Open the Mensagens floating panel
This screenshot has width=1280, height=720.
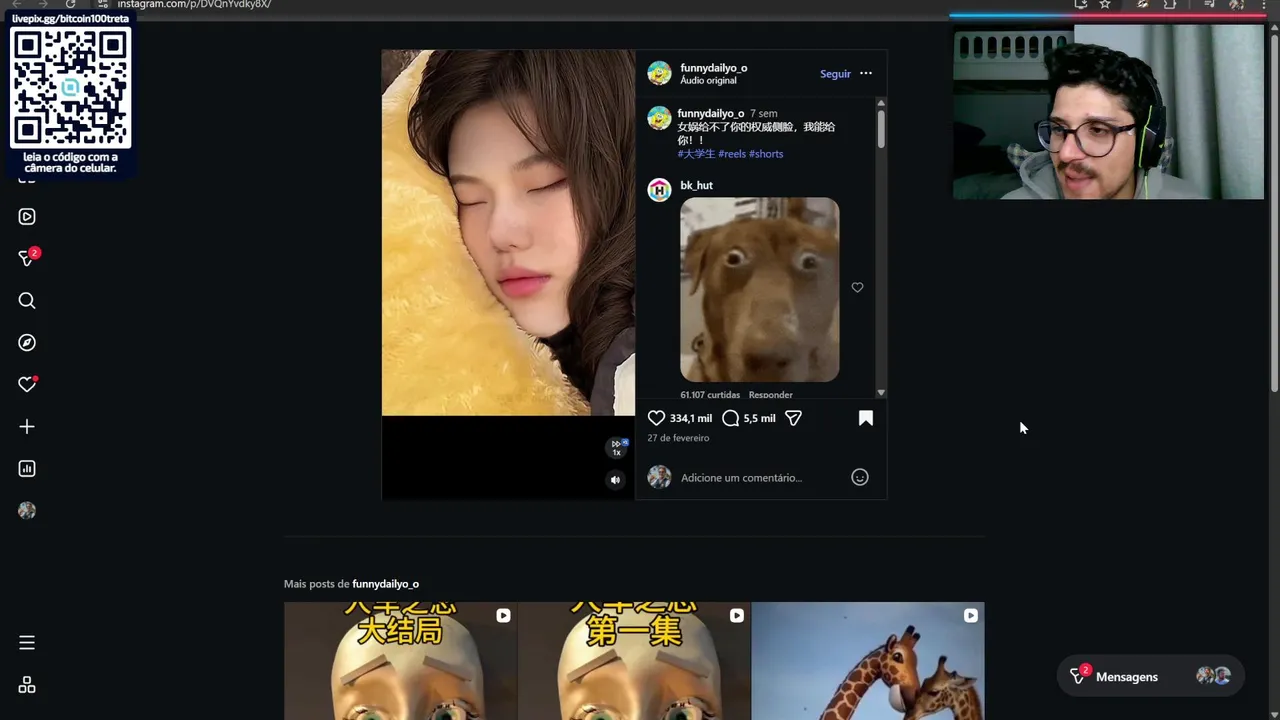(1126, 677)
